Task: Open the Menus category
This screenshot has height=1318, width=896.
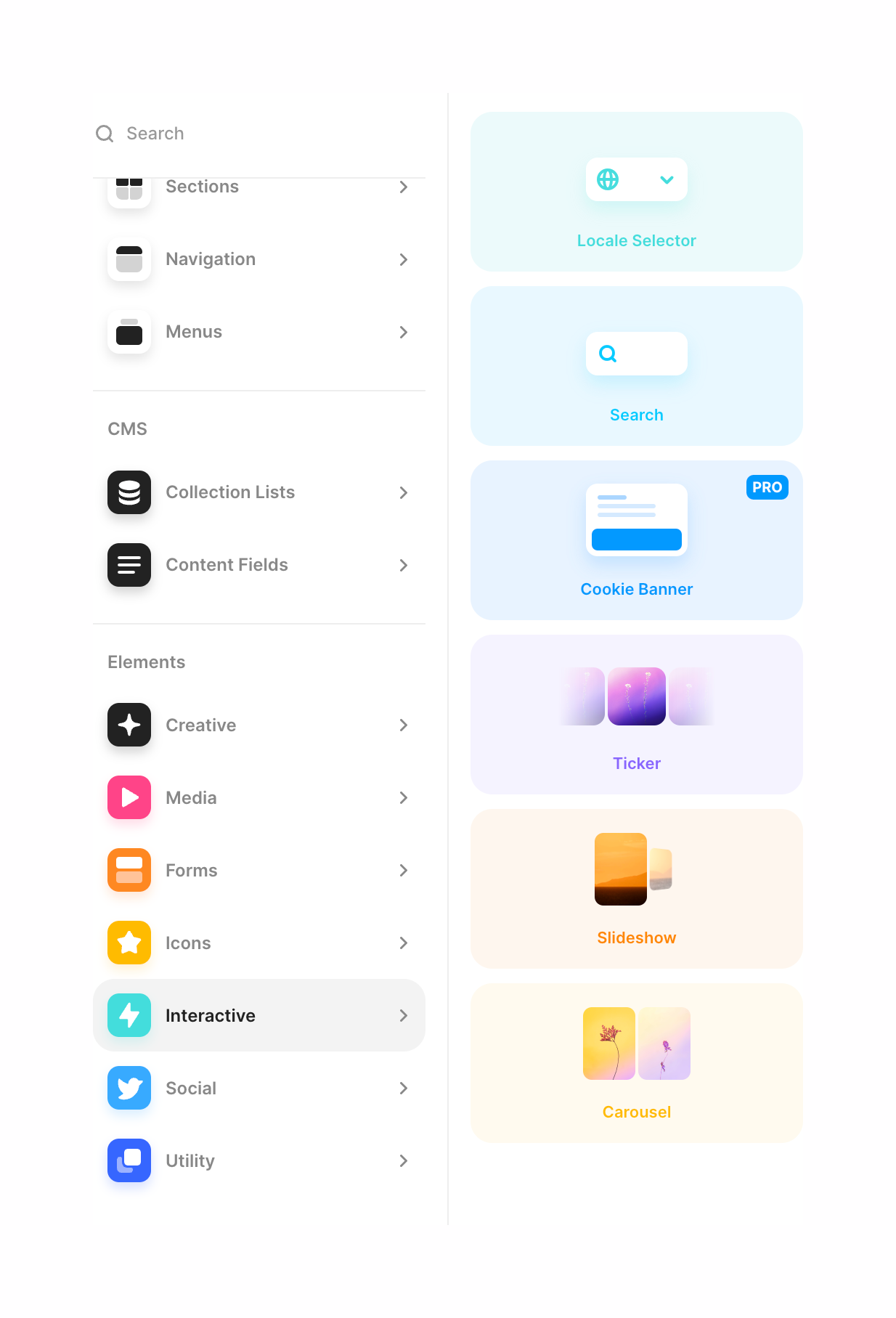Action: click(x=258, y=332)
